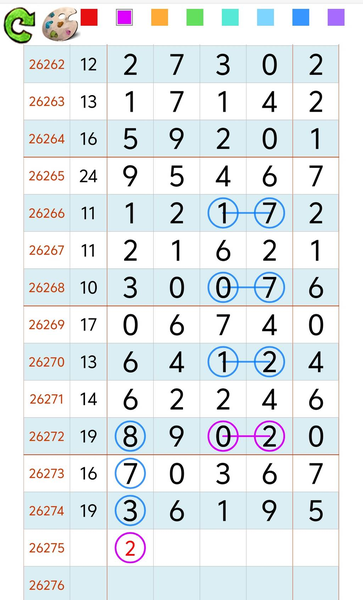
Task: Select the medium blue color swatch
Action: coord(301,18)
